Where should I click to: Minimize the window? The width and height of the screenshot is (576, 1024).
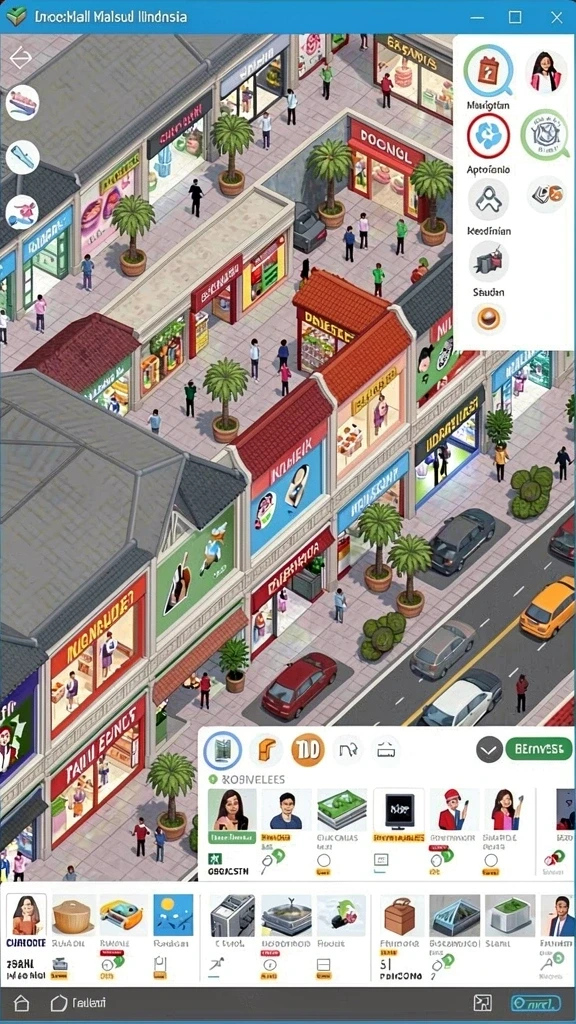(x=473, y=18)
